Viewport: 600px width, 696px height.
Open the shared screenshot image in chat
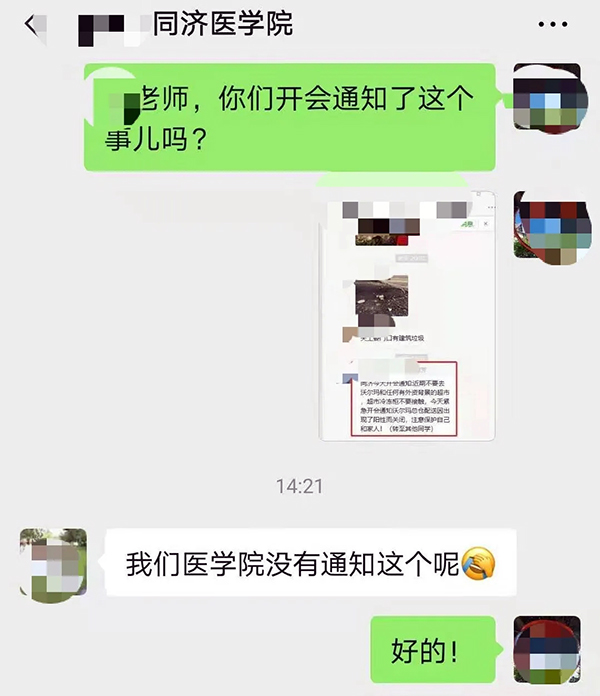click(x=407, y=315)
